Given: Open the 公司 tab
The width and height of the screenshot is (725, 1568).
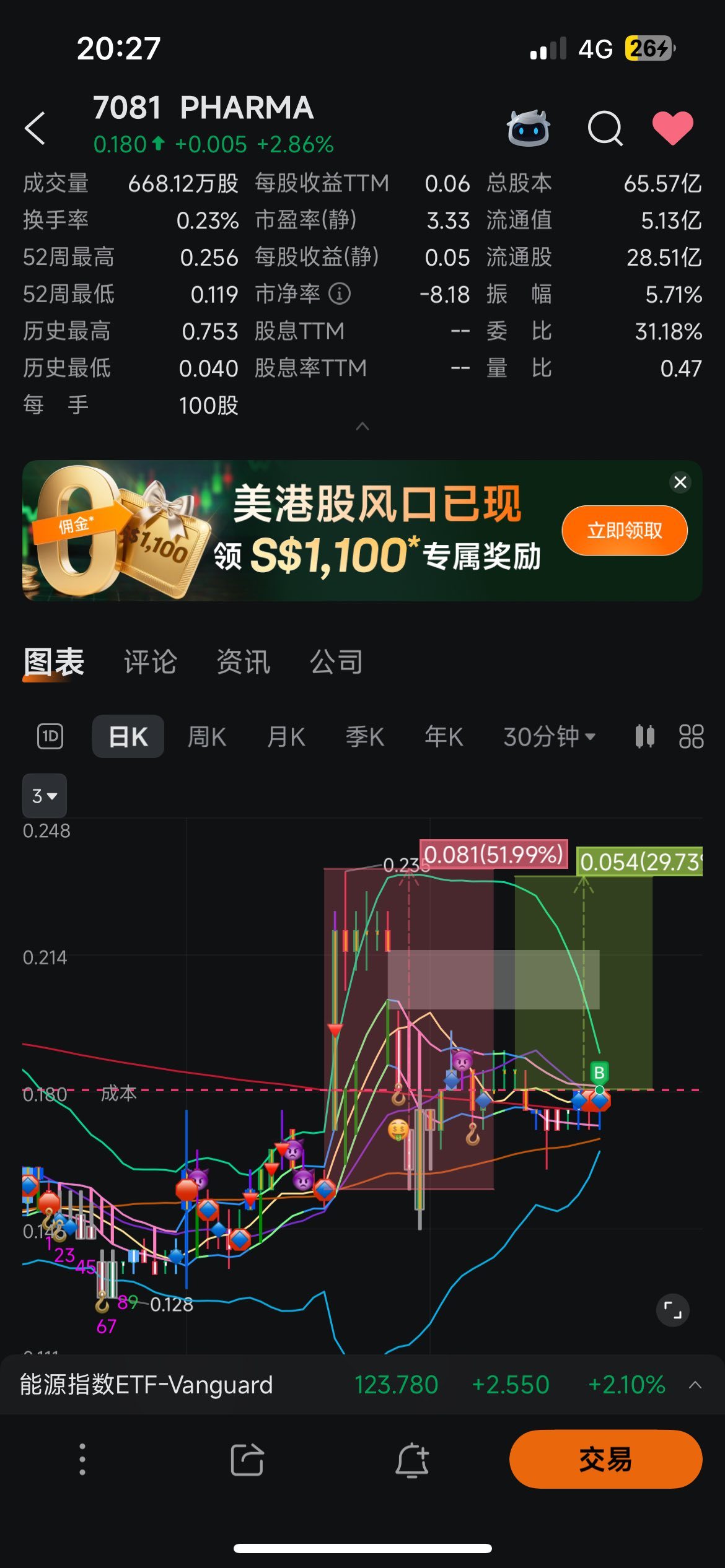Looking at the screenshot, I should tap(336, 661).
